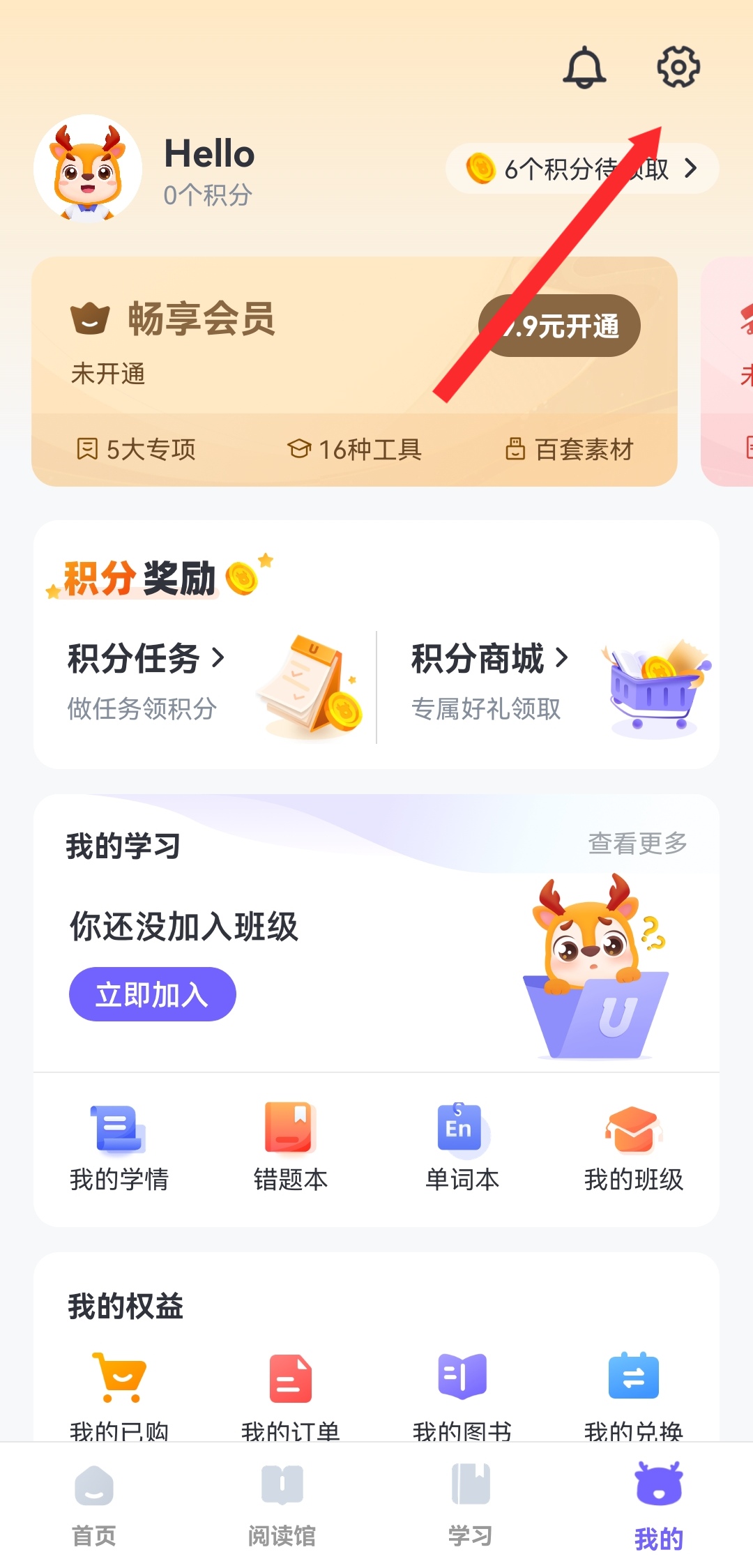Viewport: 753px width, 1568px height.
Task: Open the notifications bell
Action: (x=584, y=68)
